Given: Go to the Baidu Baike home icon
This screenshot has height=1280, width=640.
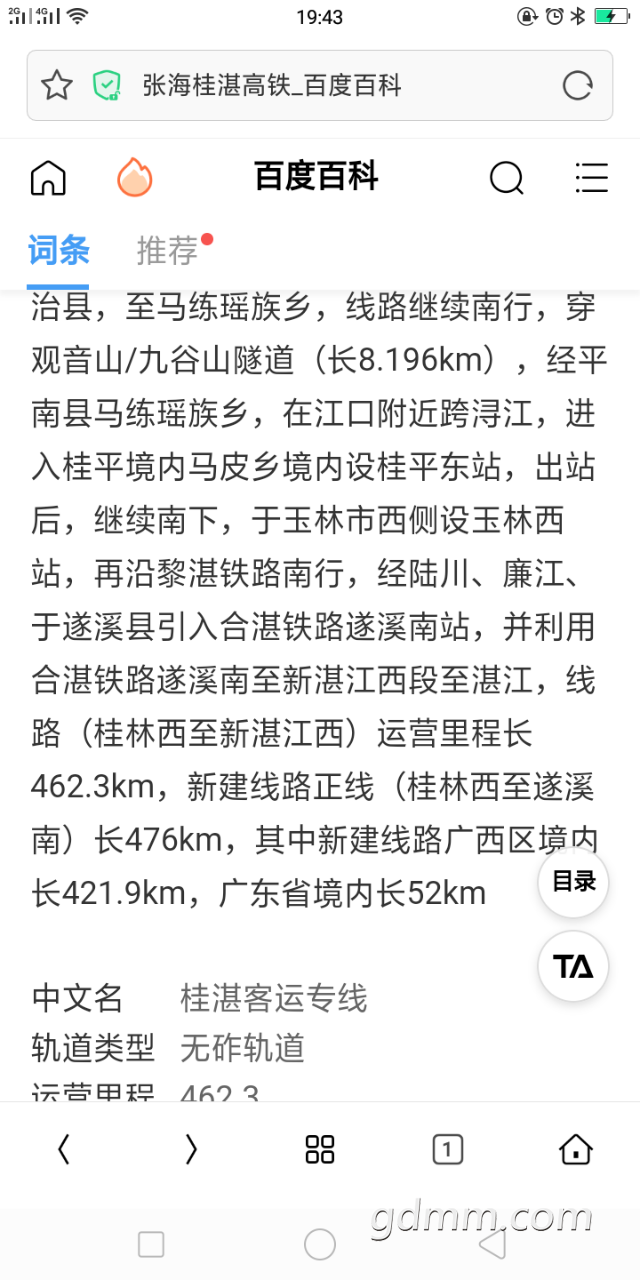Looking at the screenshot, I should [x=48, y=178].
